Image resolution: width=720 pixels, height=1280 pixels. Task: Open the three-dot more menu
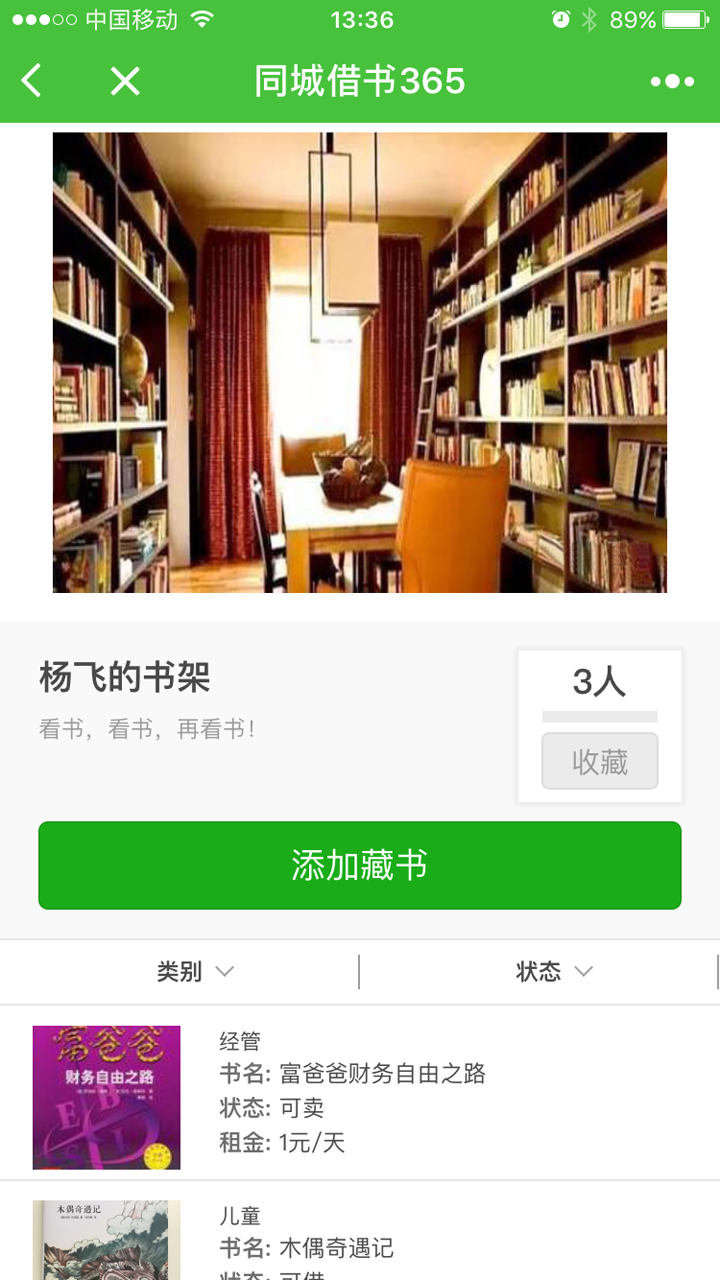672,81
